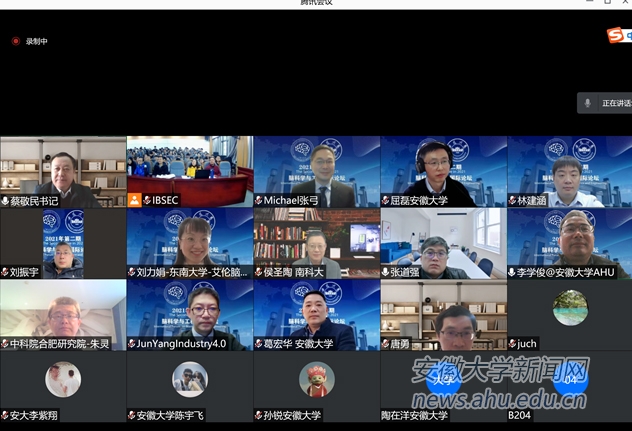Tap 张道强's participant tile
Viewport: 632px width, 431px height.
[x=443, y=242]
